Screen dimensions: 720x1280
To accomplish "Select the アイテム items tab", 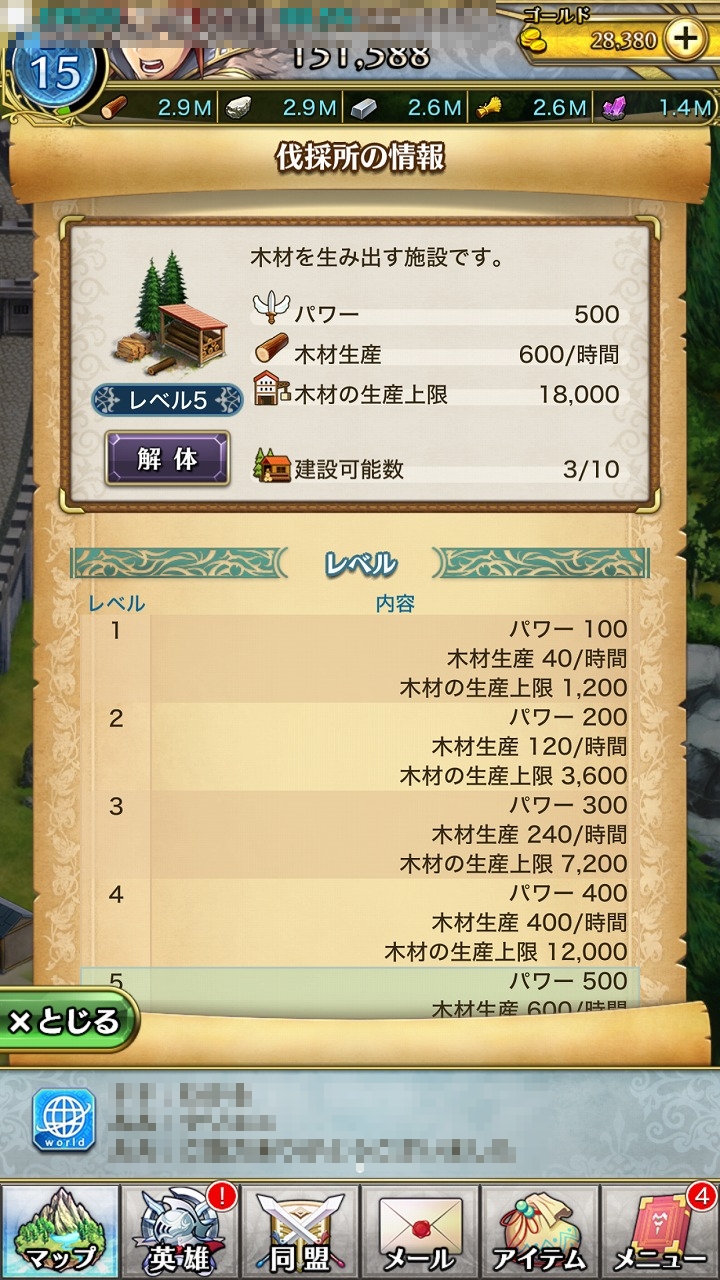I will pos(540,1232).
